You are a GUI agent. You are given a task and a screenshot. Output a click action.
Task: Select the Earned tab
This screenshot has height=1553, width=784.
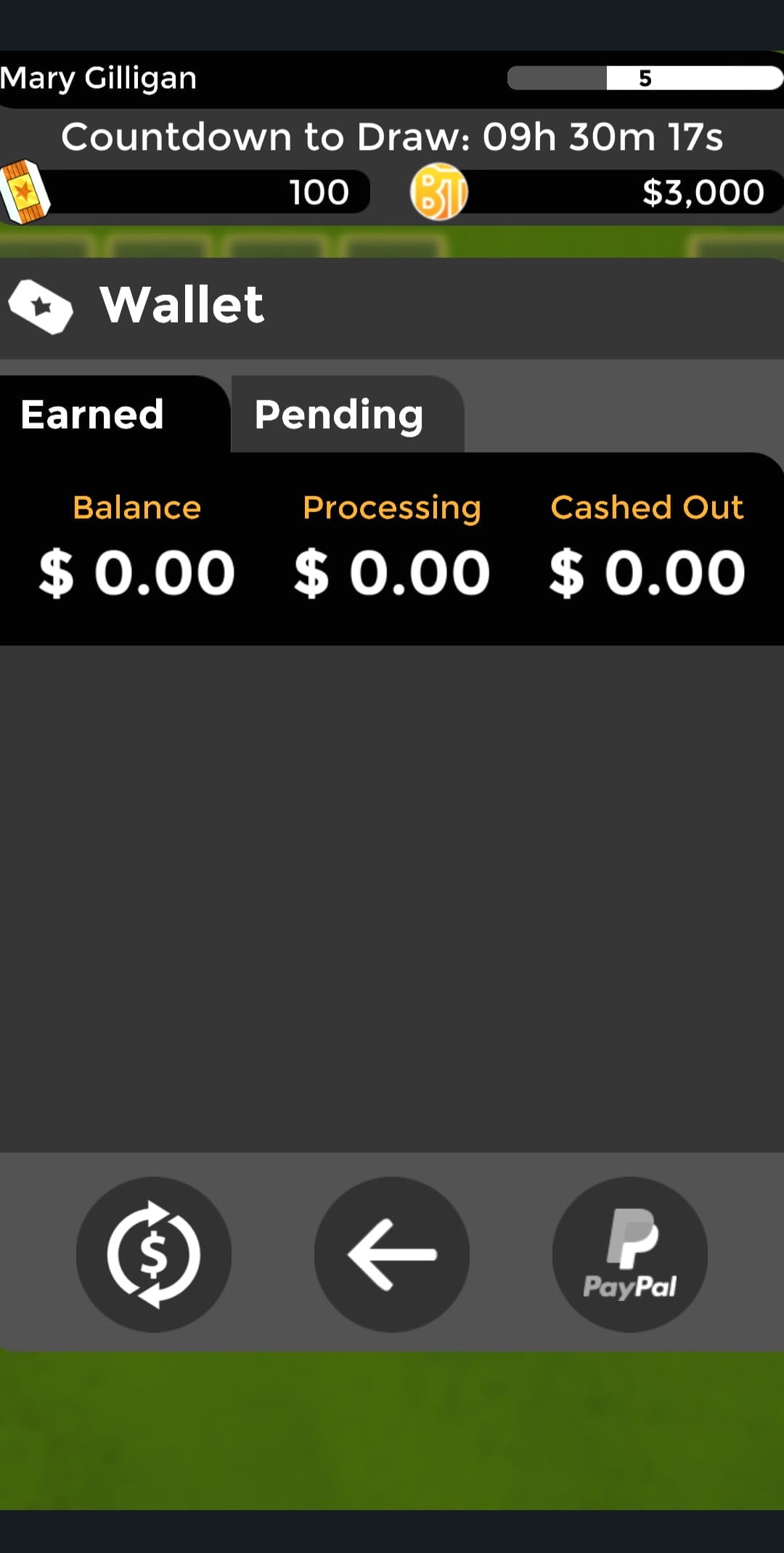click(x=115, y=414)
